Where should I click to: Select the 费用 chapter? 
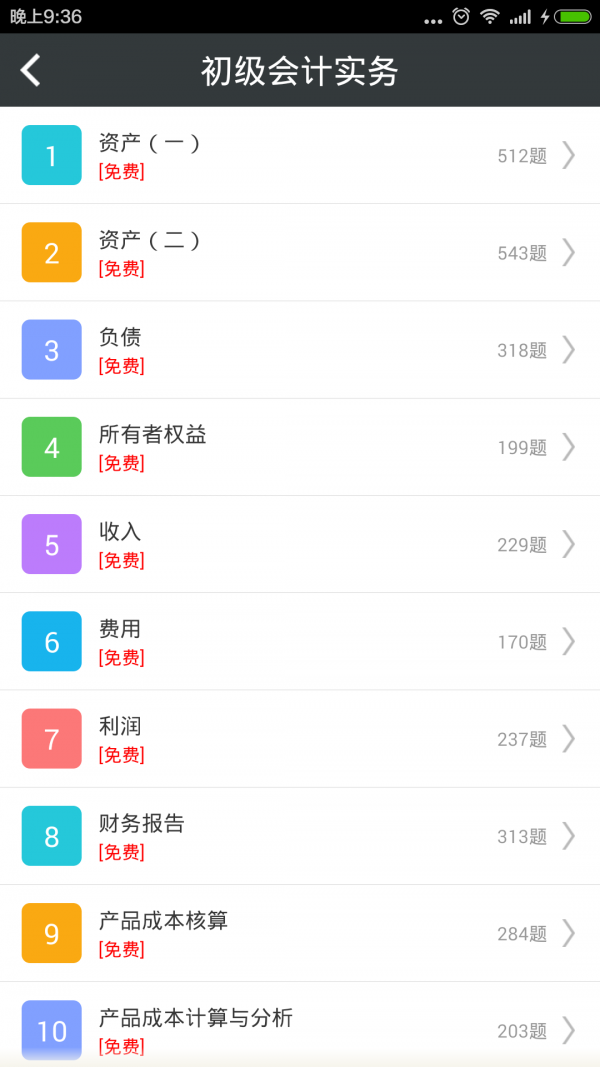point(300,641)
